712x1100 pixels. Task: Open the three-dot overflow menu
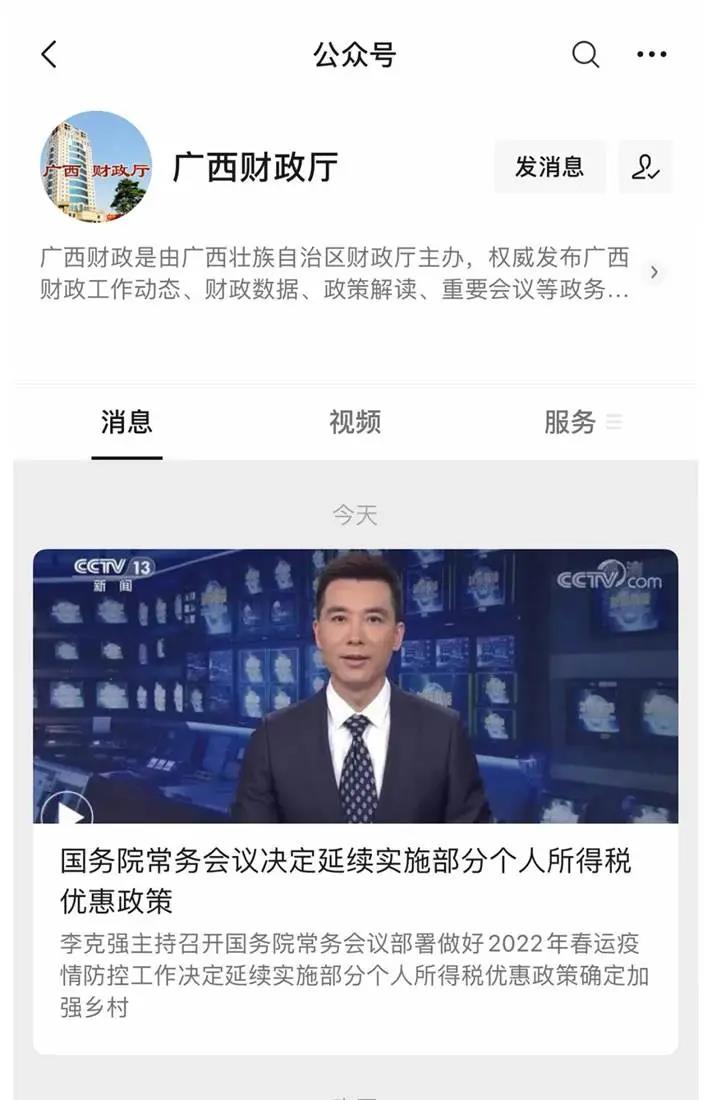pyautogui.click(x=651, y=55)
